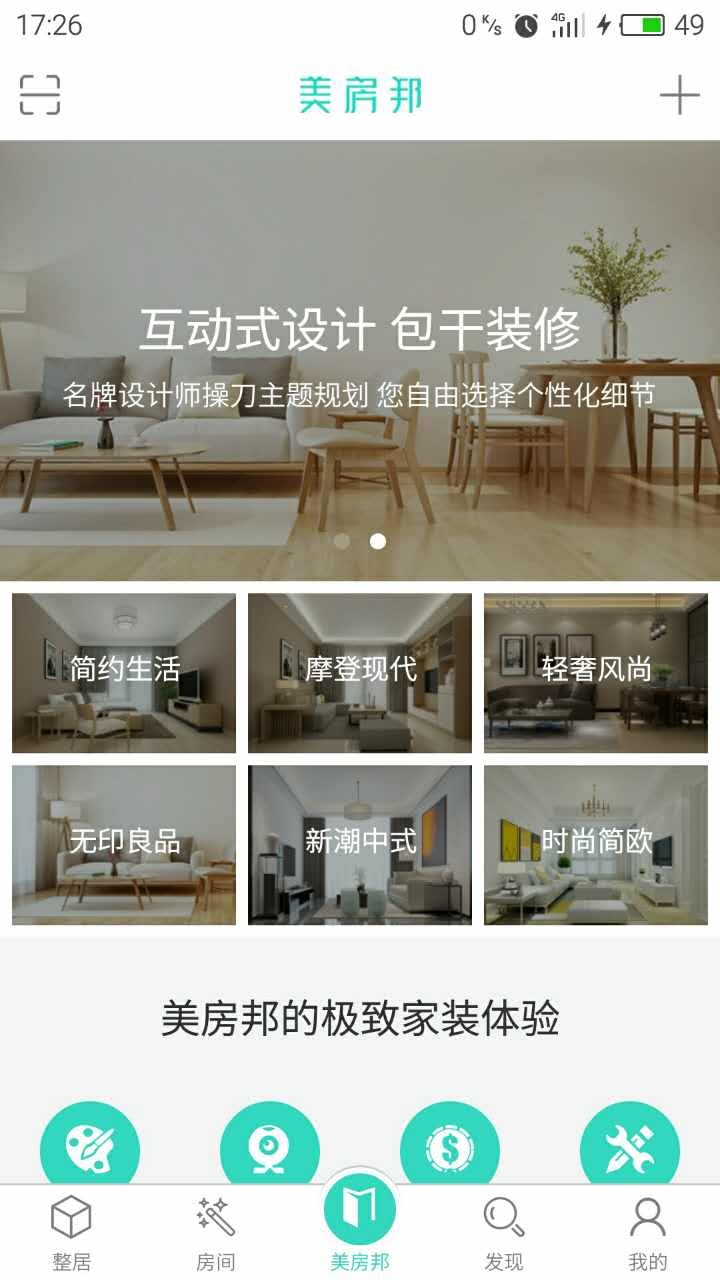Open the 新潮中式 style tile

(x=360, y=845)
